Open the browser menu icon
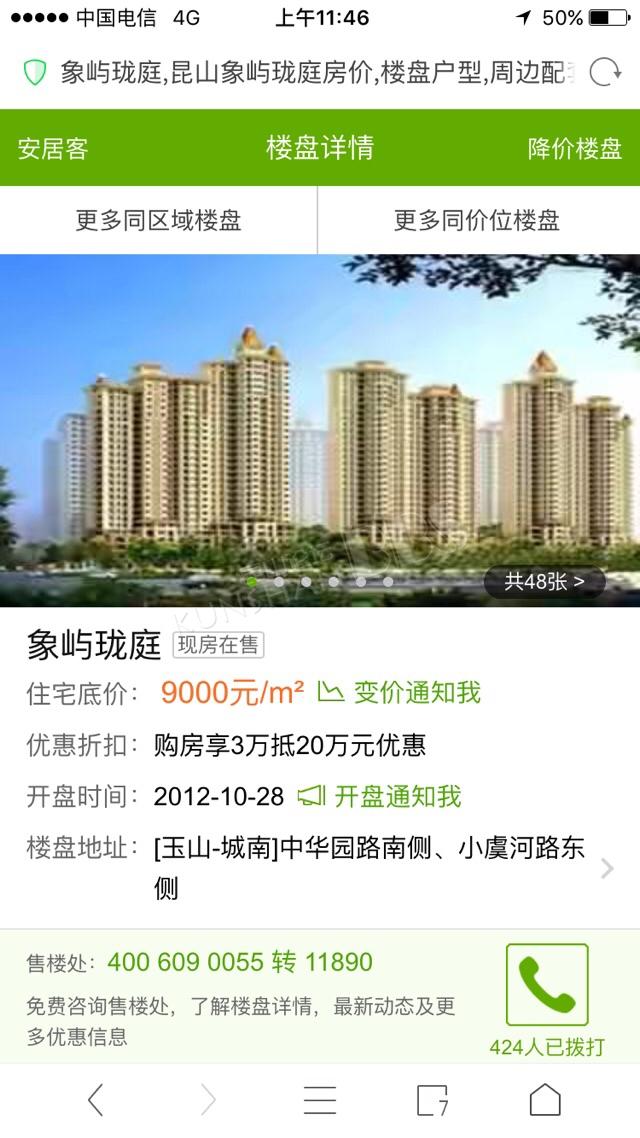 [320, 1100]
